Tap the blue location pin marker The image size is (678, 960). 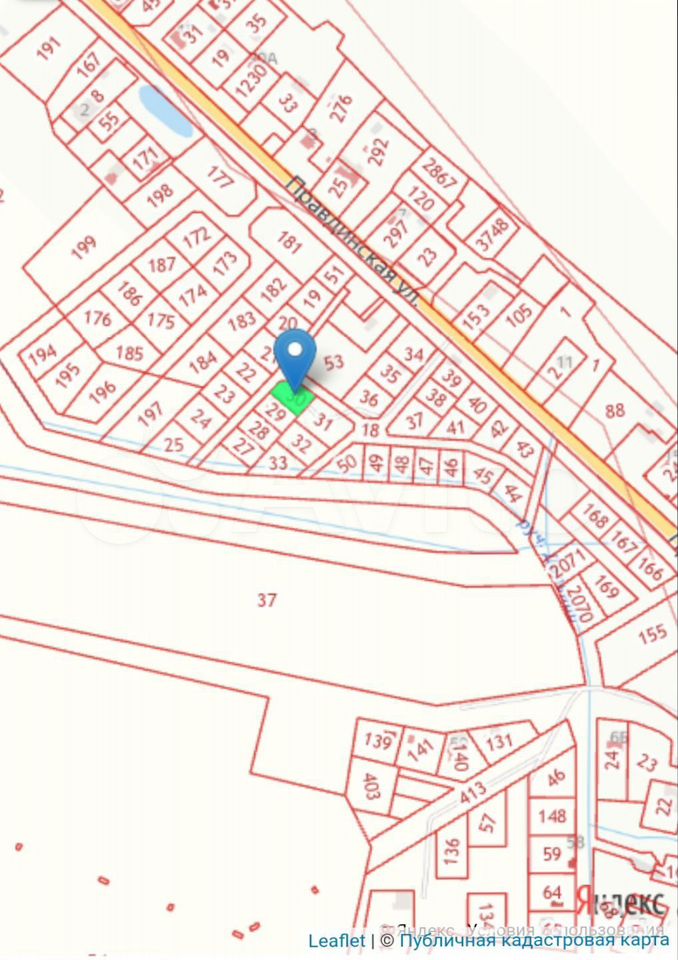click(295, 356)
